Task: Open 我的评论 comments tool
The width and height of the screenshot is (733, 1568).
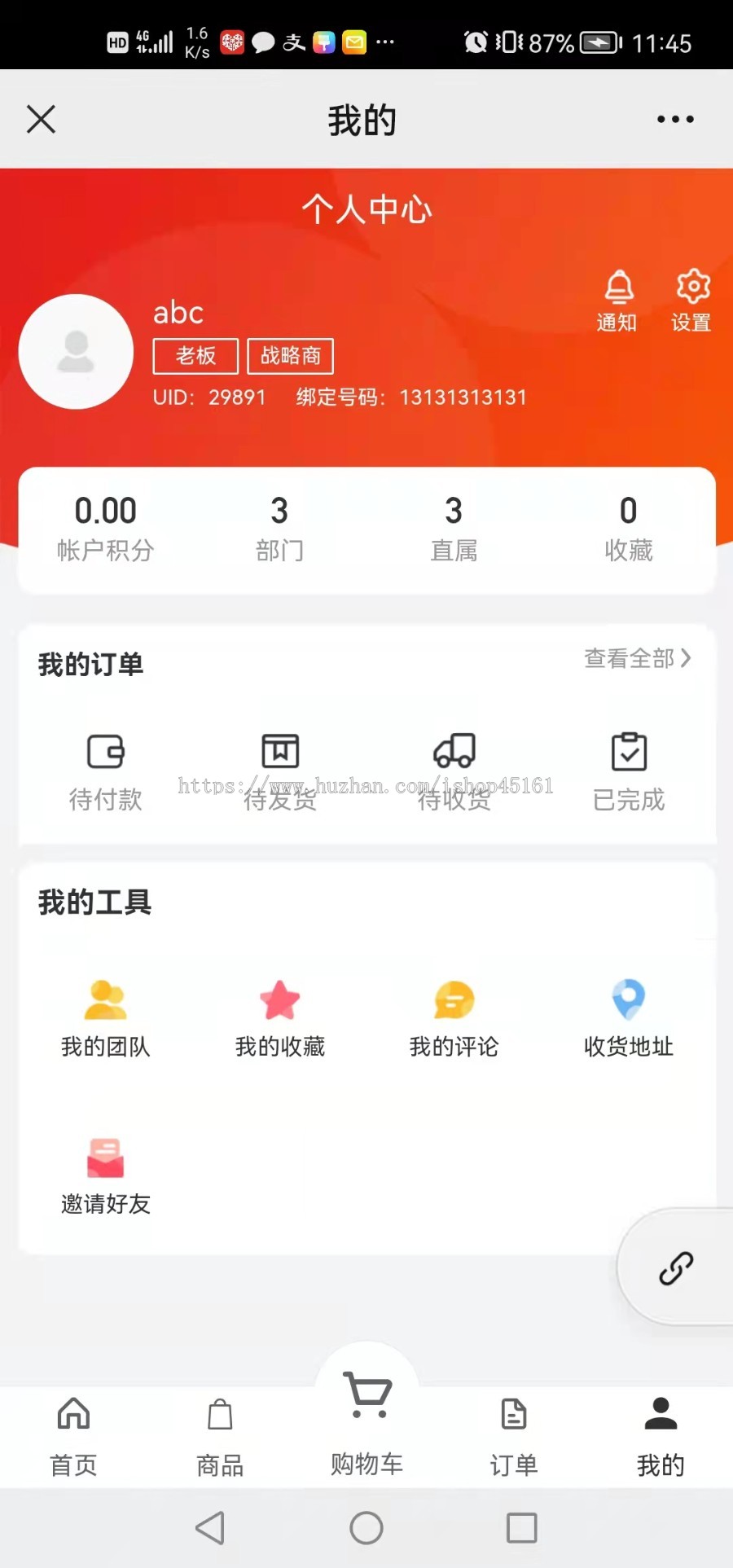Action: coord(454,1018)
